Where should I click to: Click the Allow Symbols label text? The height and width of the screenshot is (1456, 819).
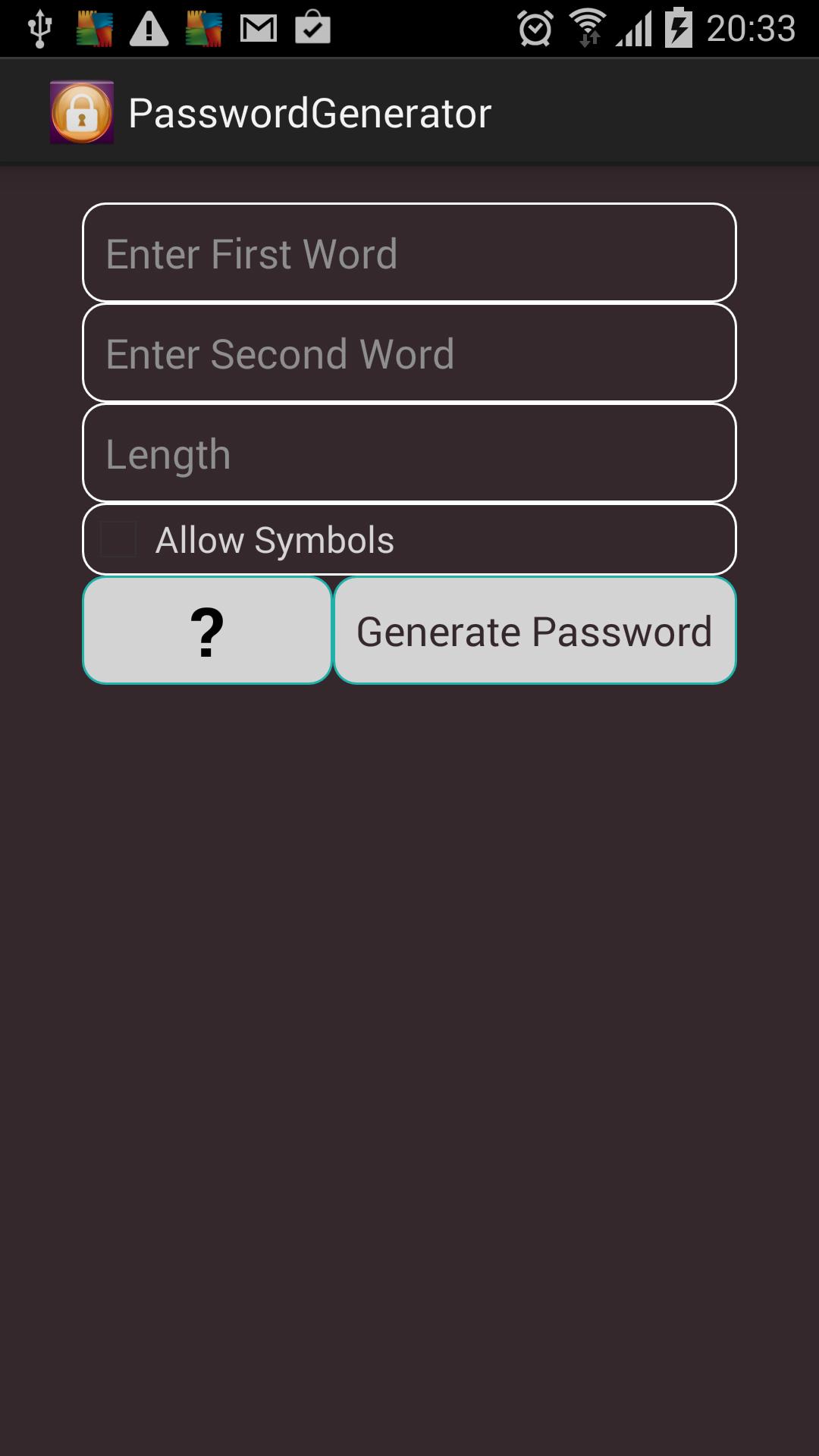[x=275, y=538]
